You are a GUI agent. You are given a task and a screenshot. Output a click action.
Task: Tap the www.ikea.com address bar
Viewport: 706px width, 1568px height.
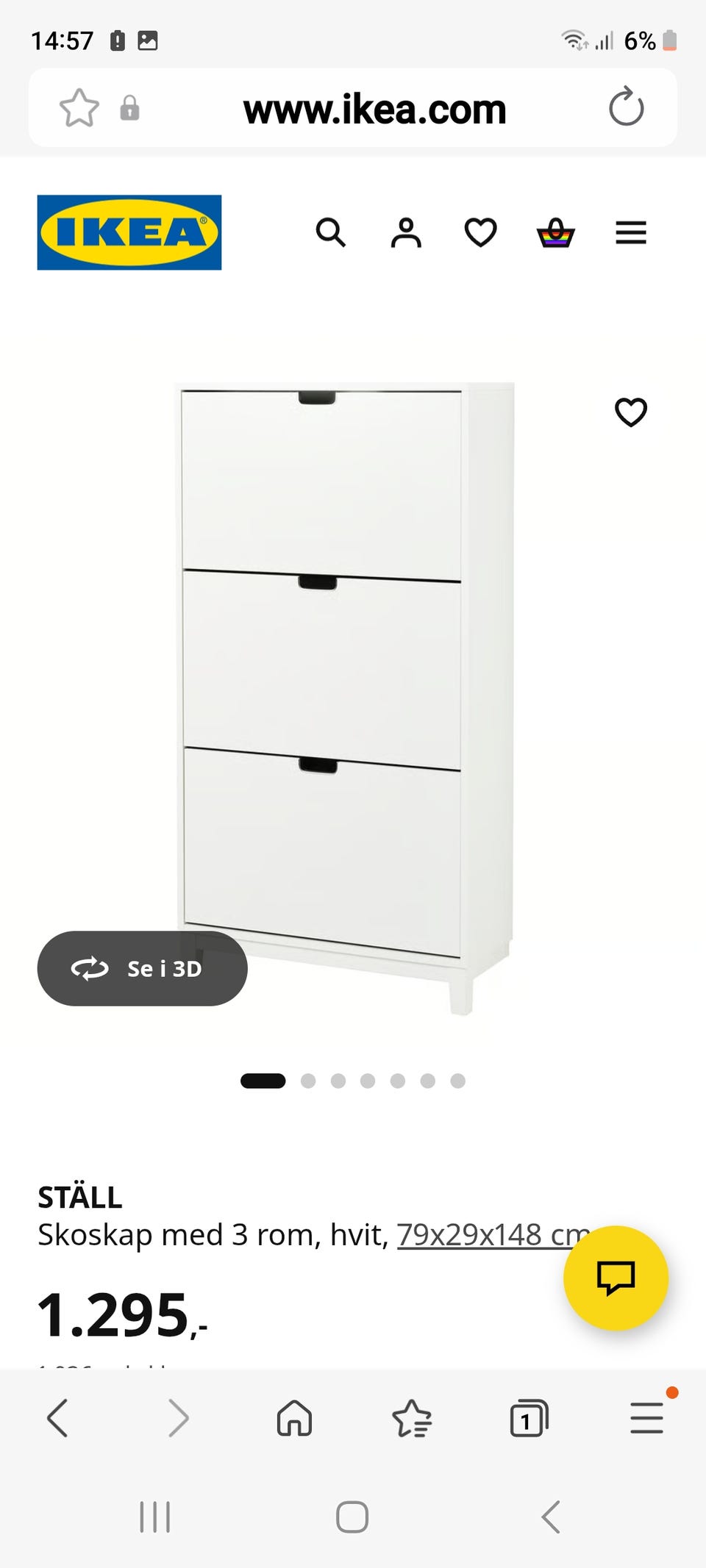(x=374, y=109)
